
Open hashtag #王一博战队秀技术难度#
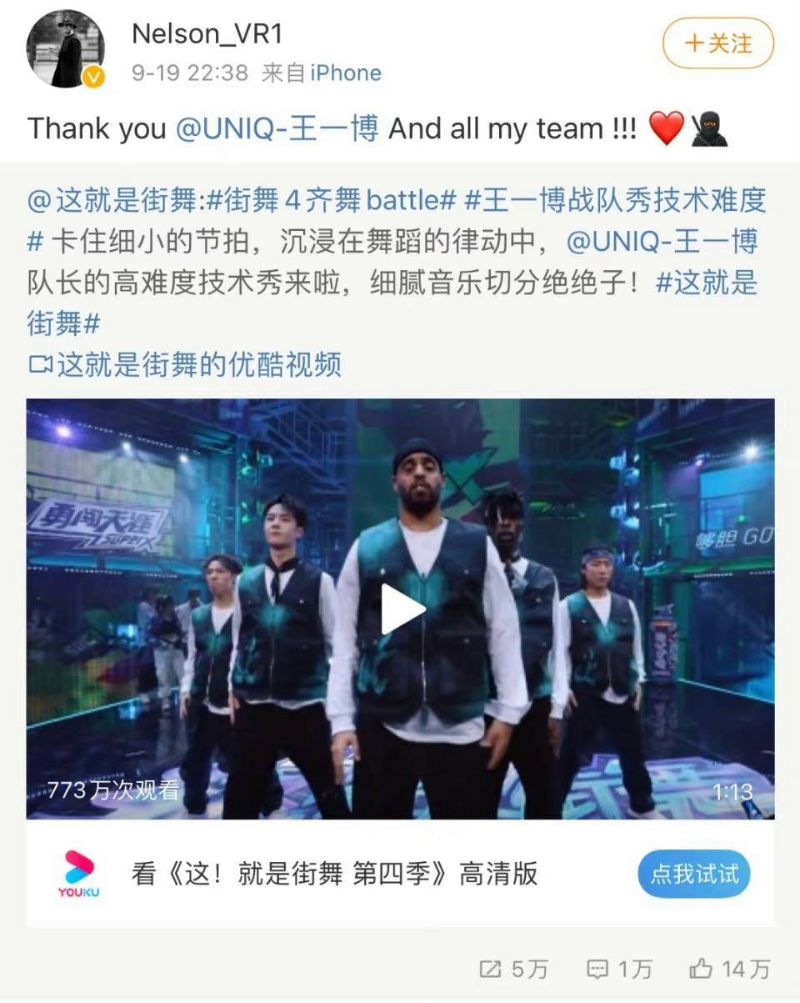coord(615,200)
